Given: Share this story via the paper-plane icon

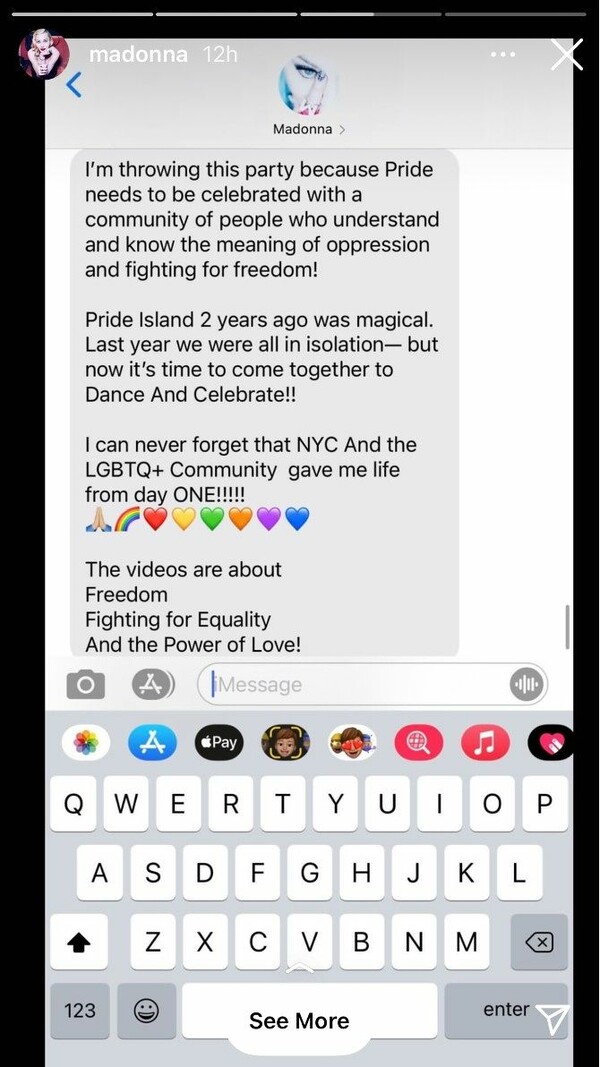Looking at the screenshot, I should 552,1018.
